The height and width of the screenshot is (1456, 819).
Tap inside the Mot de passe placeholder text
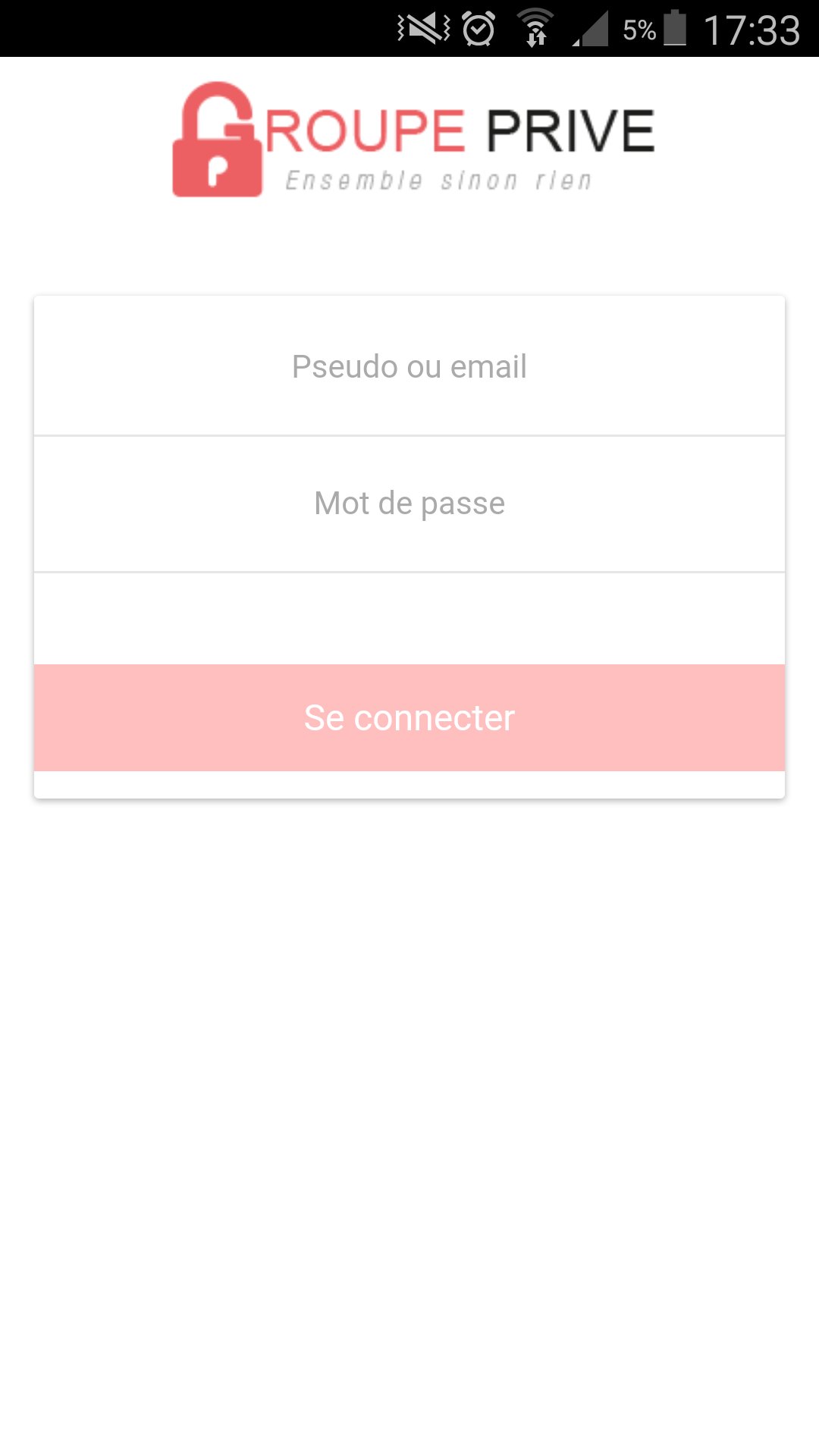409,503
